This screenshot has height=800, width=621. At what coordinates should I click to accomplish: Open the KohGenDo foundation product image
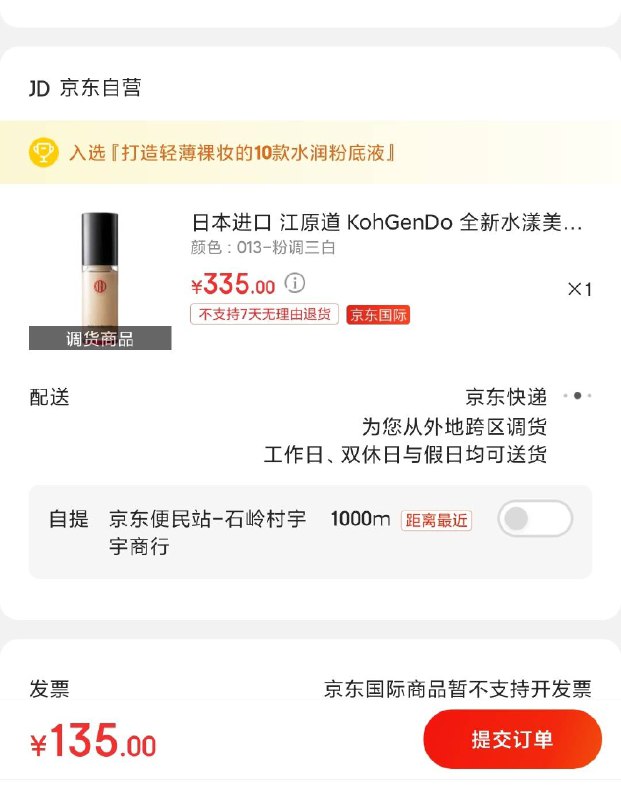pos(100,280)
